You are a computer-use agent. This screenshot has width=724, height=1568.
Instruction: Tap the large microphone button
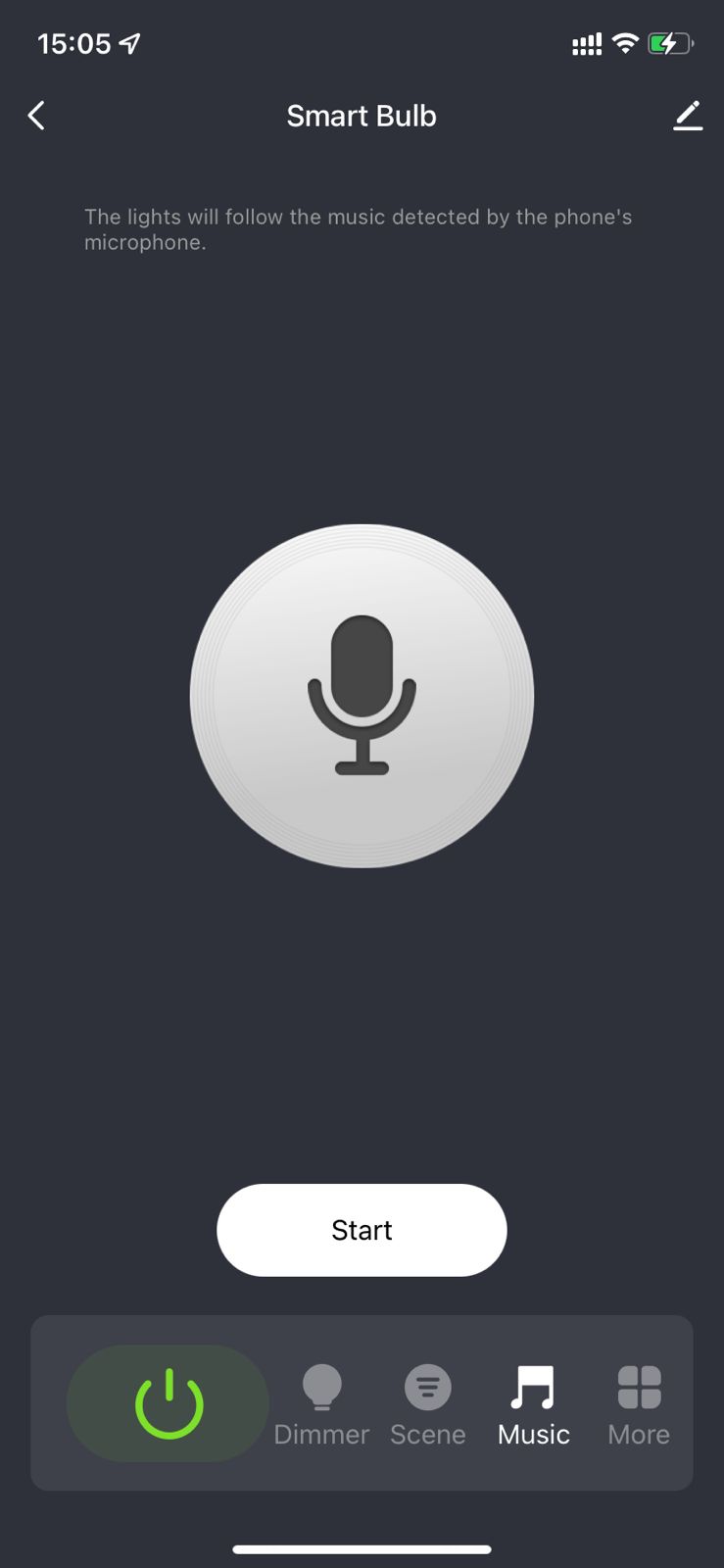point(362,696)
